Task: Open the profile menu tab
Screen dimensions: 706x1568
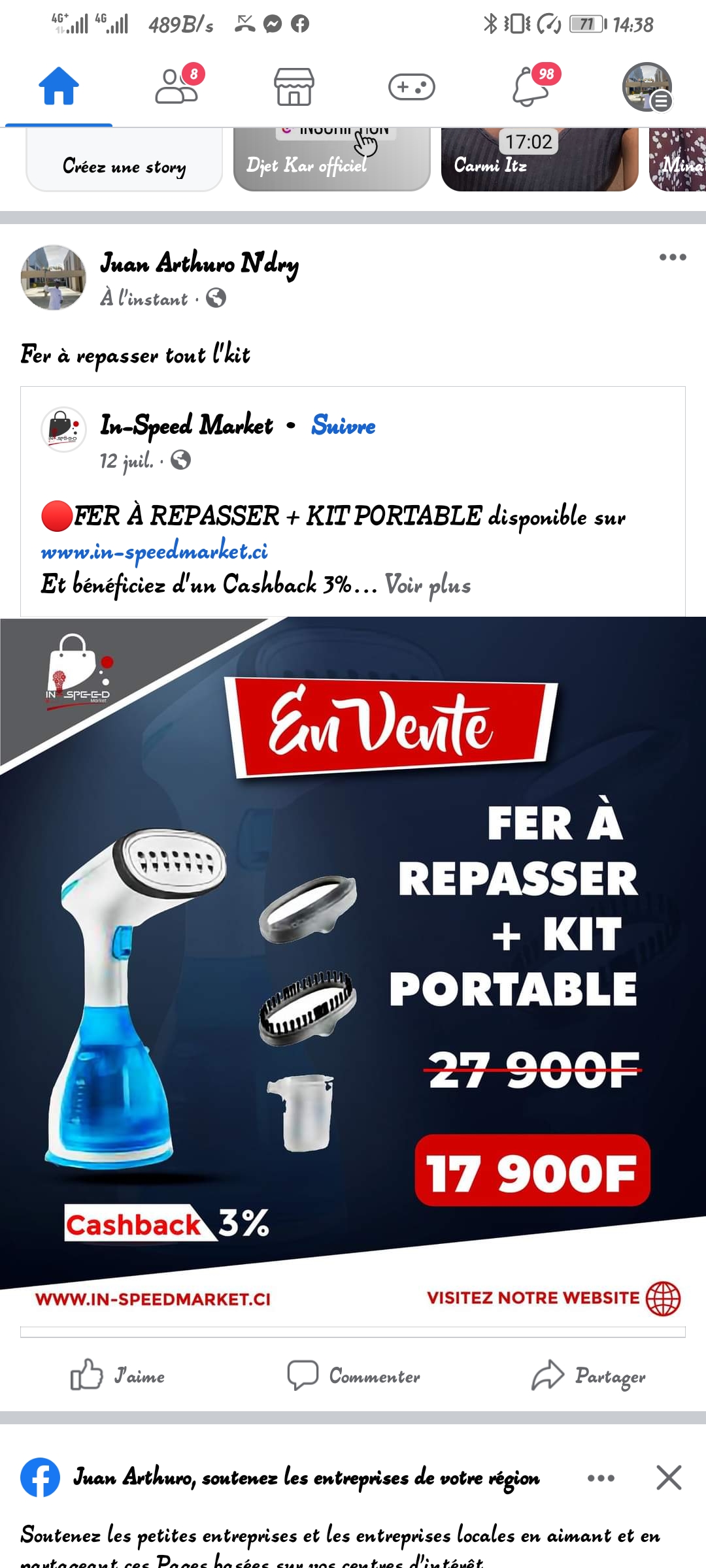Action: pyautogui.click(x=647, y=87)
